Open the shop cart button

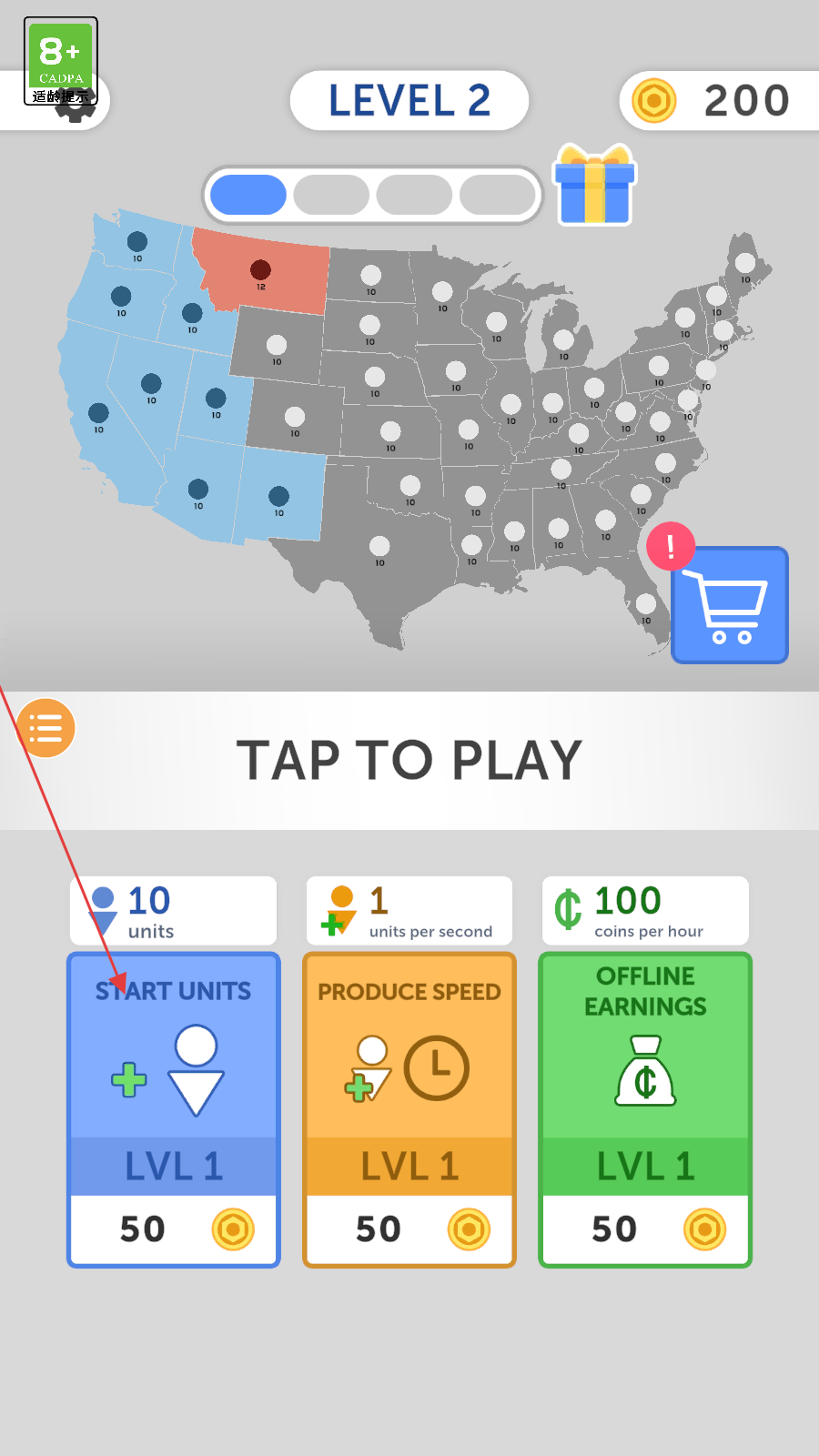click(x=729, y=605)
